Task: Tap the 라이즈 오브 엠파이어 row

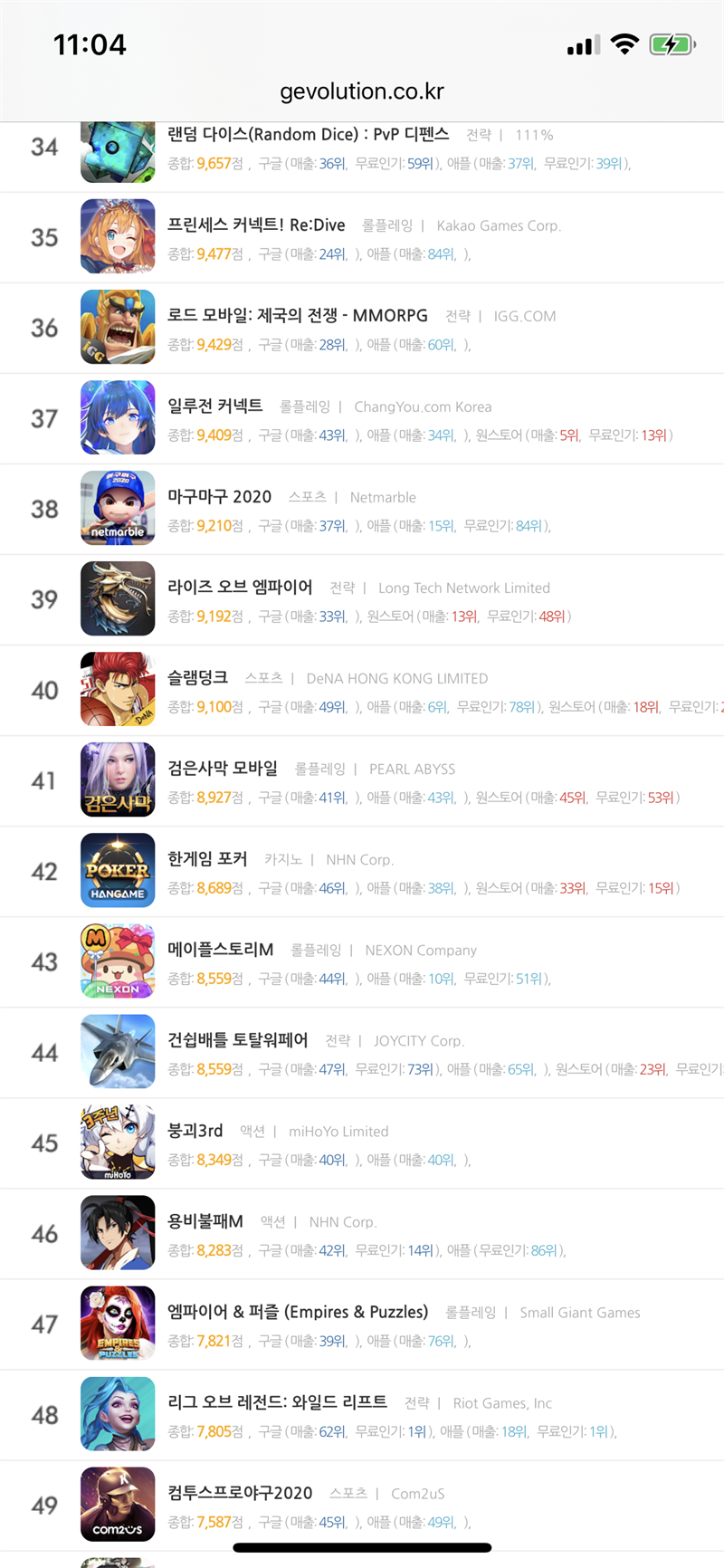Action: click(240, 588)
